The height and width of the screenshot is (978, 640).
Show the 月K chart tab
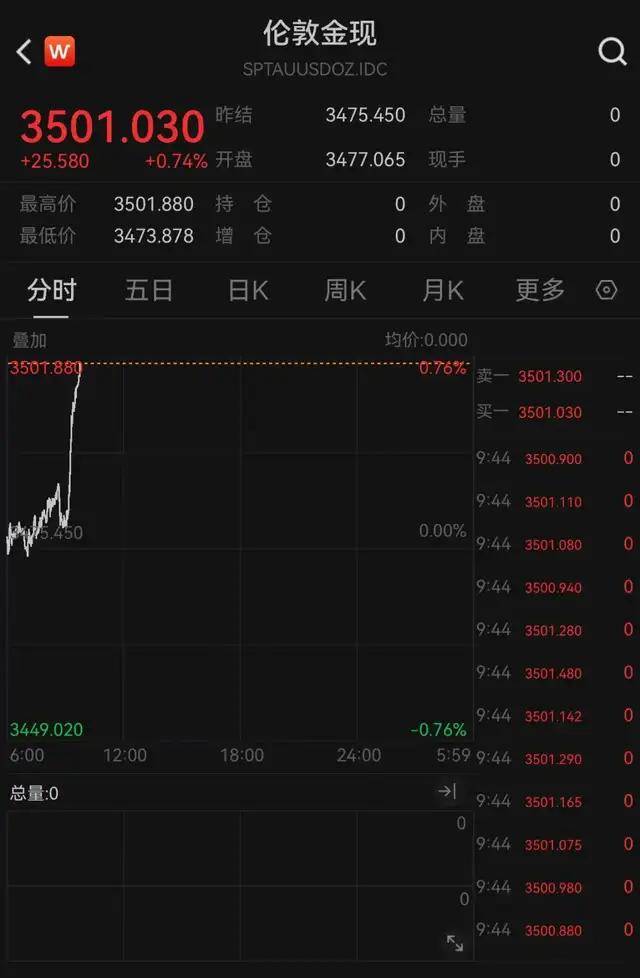[442, 291]
